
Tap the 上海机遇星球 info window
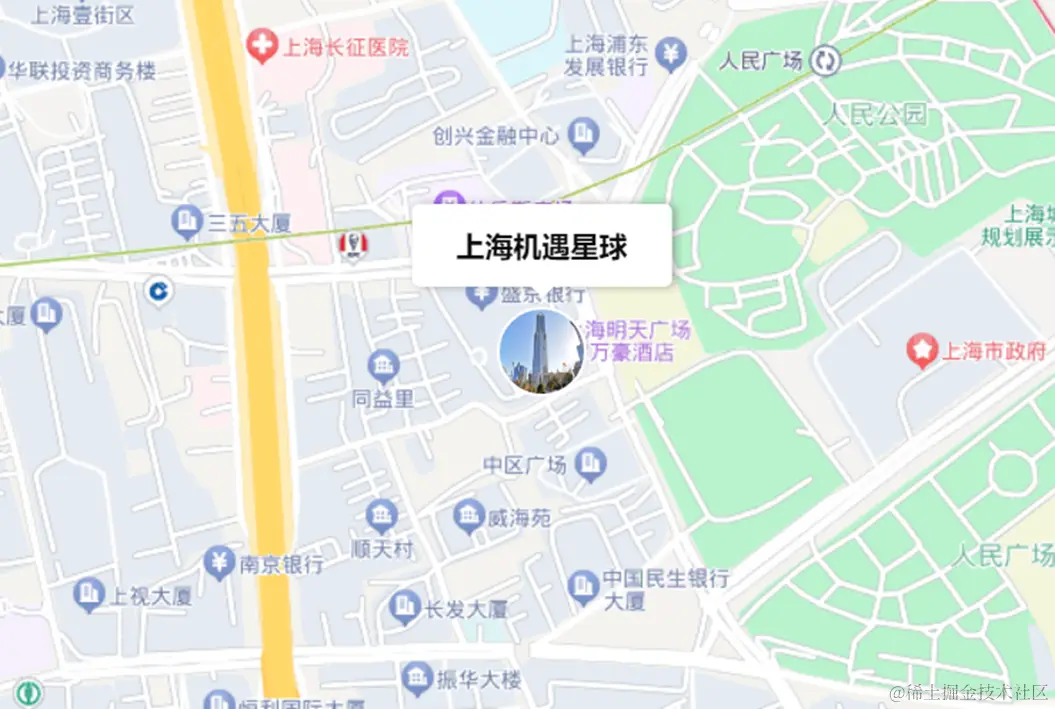[x=541, y=246]
